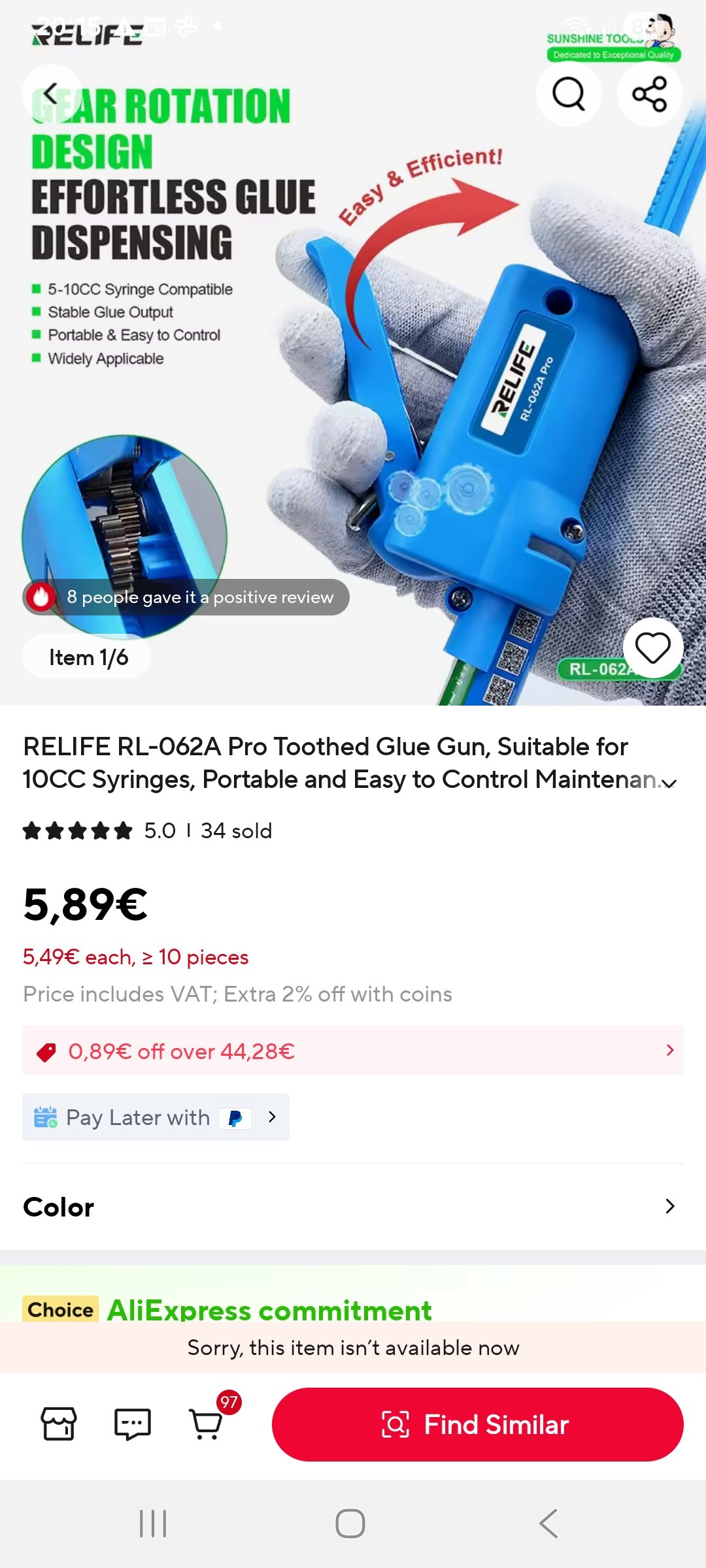Open the 0,89€ off coupon details

(x=353, y=1051)
